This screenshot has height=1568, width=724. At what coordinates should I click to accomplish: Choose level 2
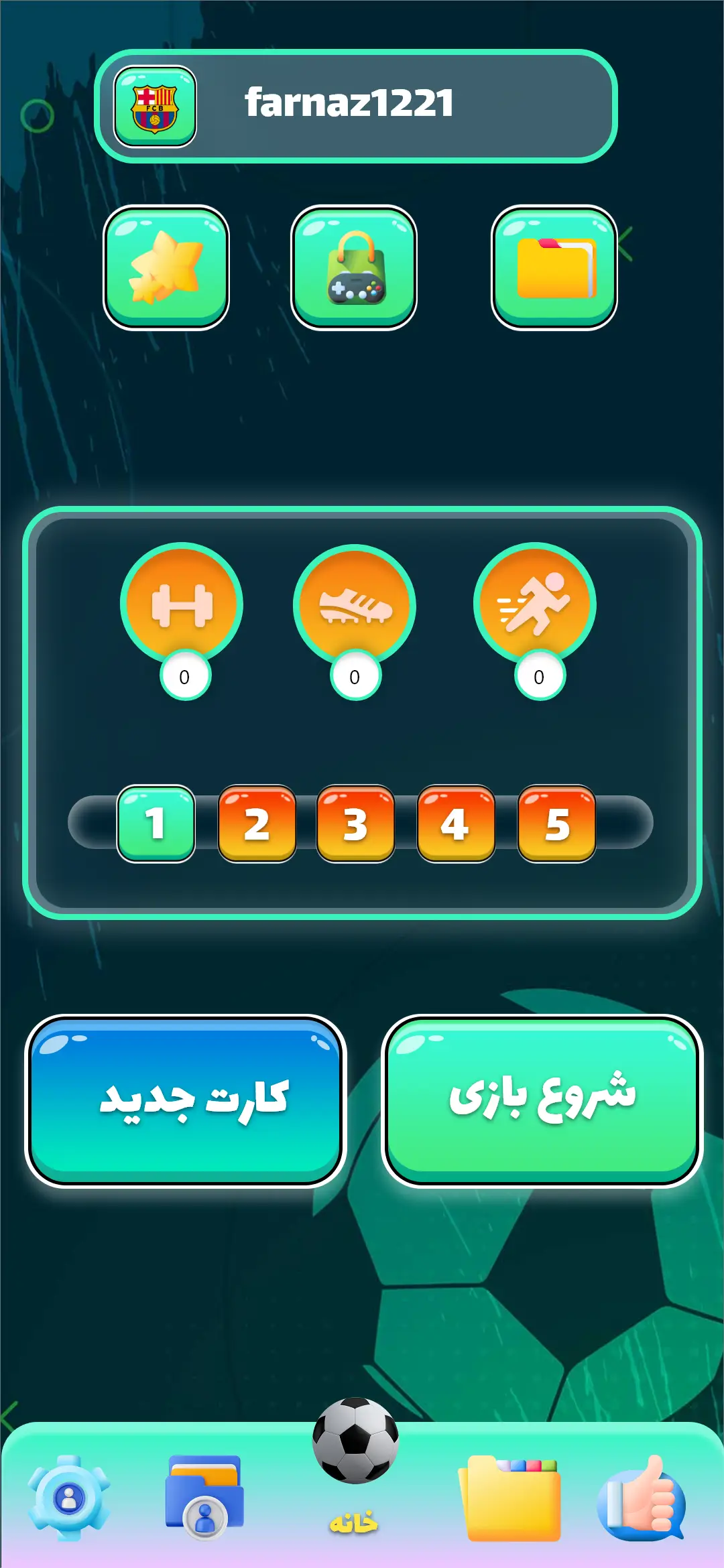[x=257, y=824]
